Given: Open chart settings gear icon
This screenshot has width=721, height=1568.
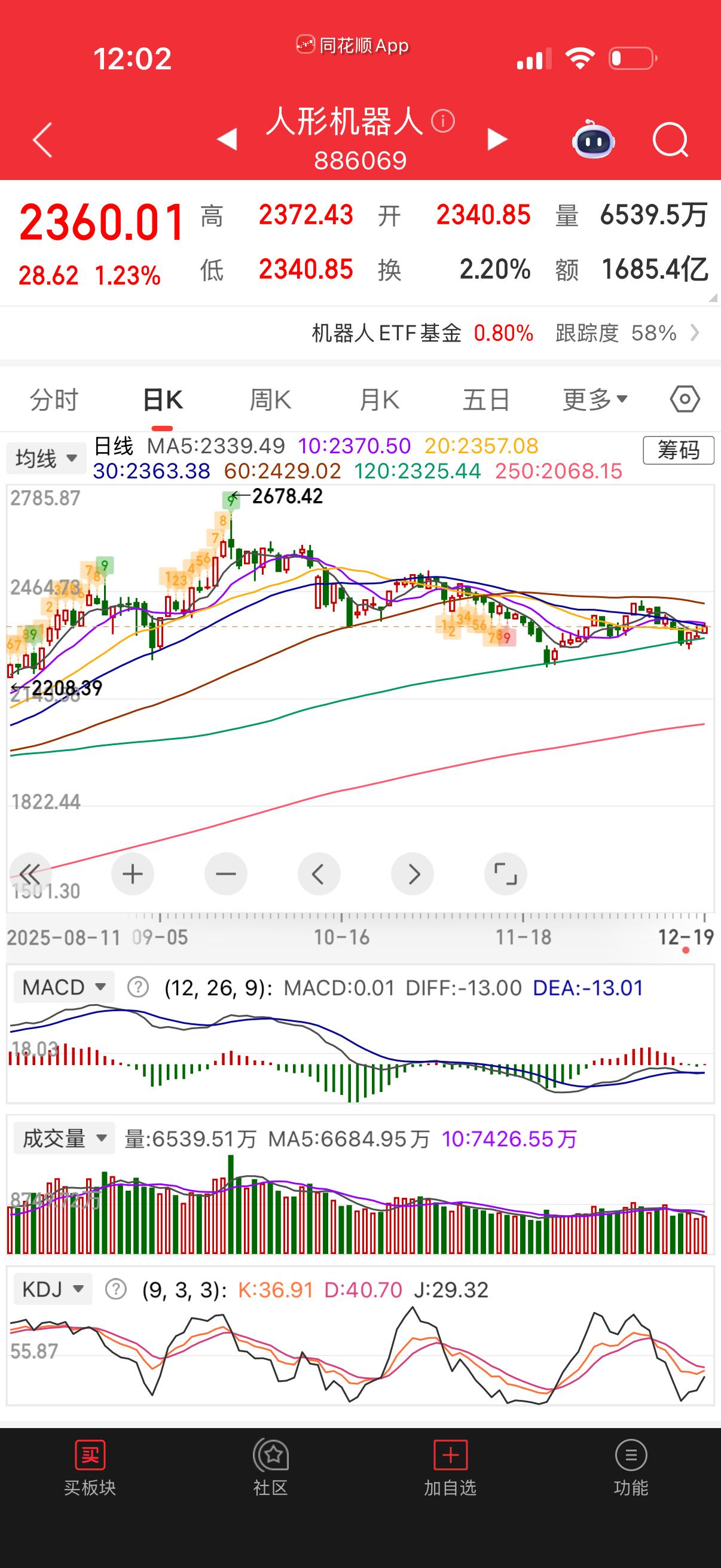Looking at the screenshot, I should point(684,399).
